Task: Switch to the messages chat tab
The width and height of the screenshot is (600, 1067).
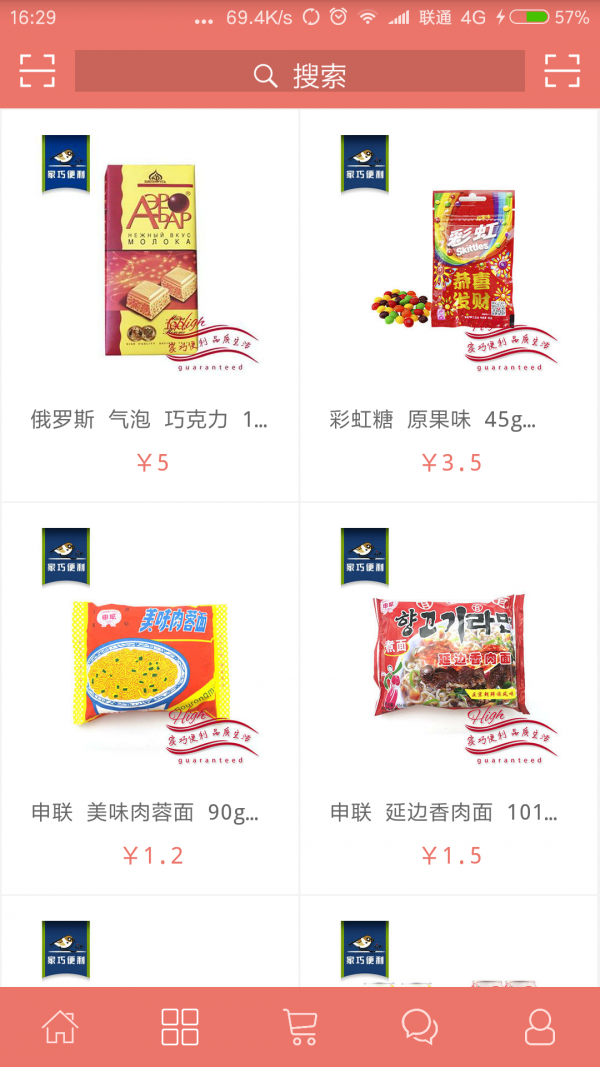Action: pyautogui.click(x=420, y=1027)
